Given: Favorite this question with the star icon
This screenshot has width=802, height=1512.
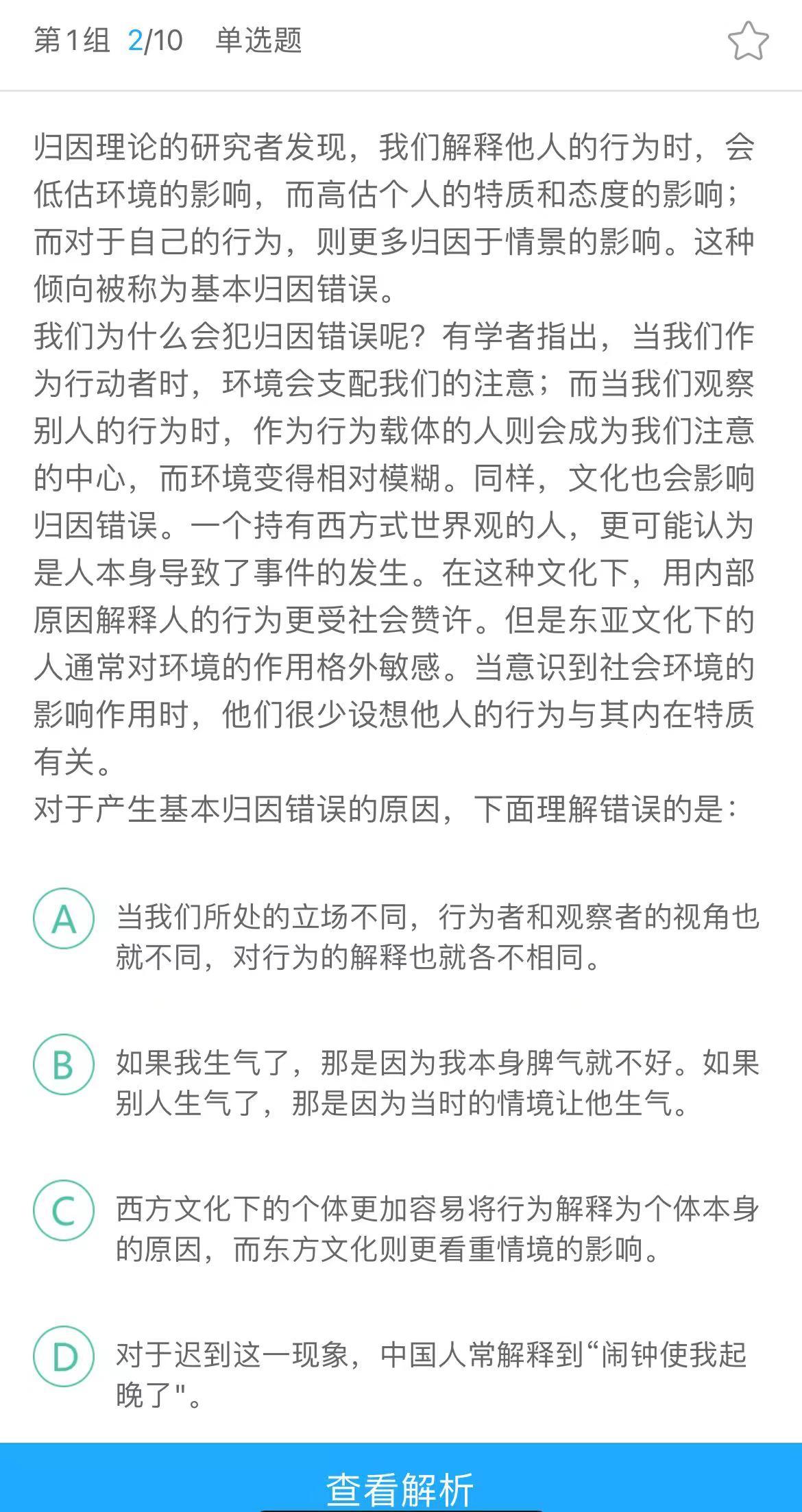Looking at the screenshot, I should tap(748, 41).
